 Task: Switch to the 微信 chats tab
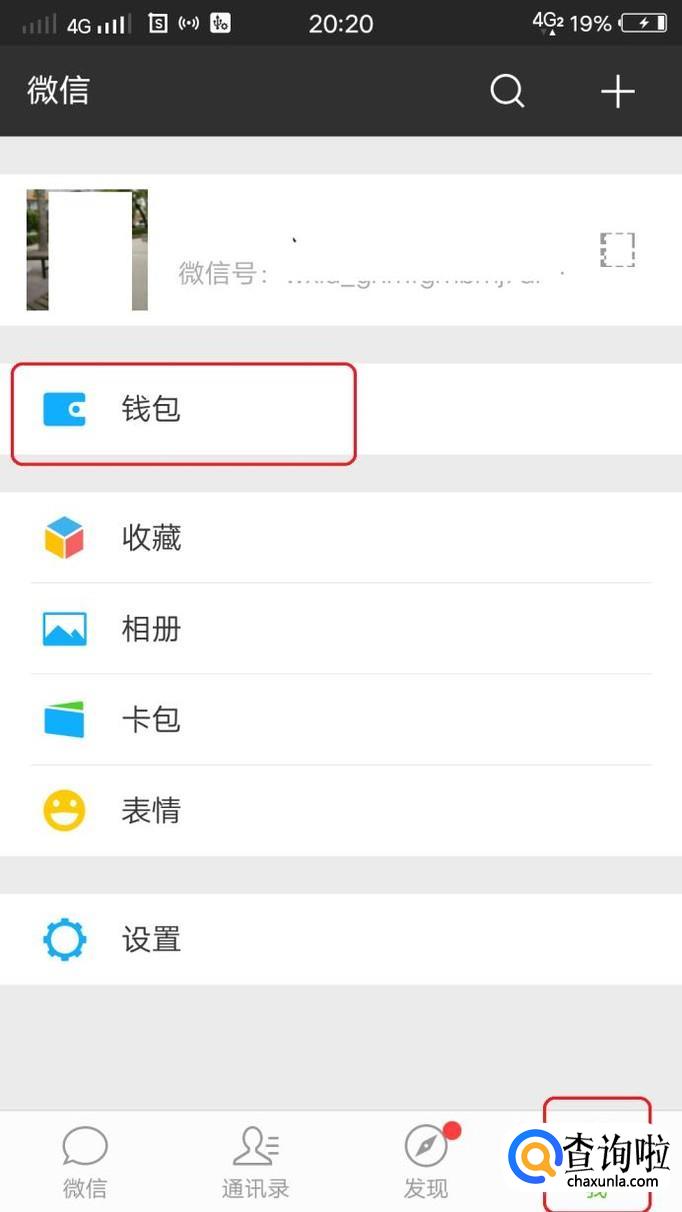pos(85,1162)
